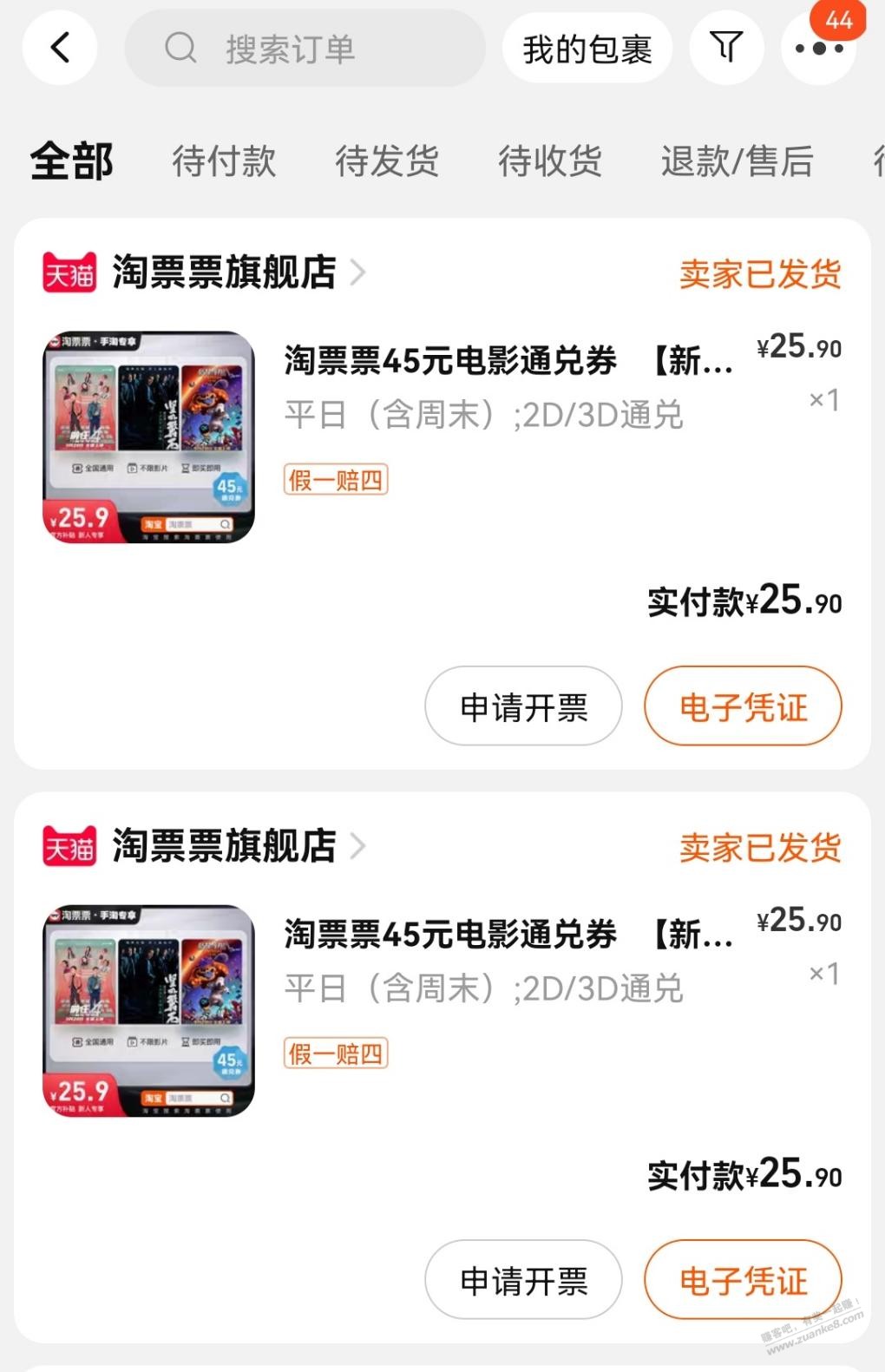Open the 搜索订单 search box
This screenshot has height=1372, width=885.
point(304,49)
